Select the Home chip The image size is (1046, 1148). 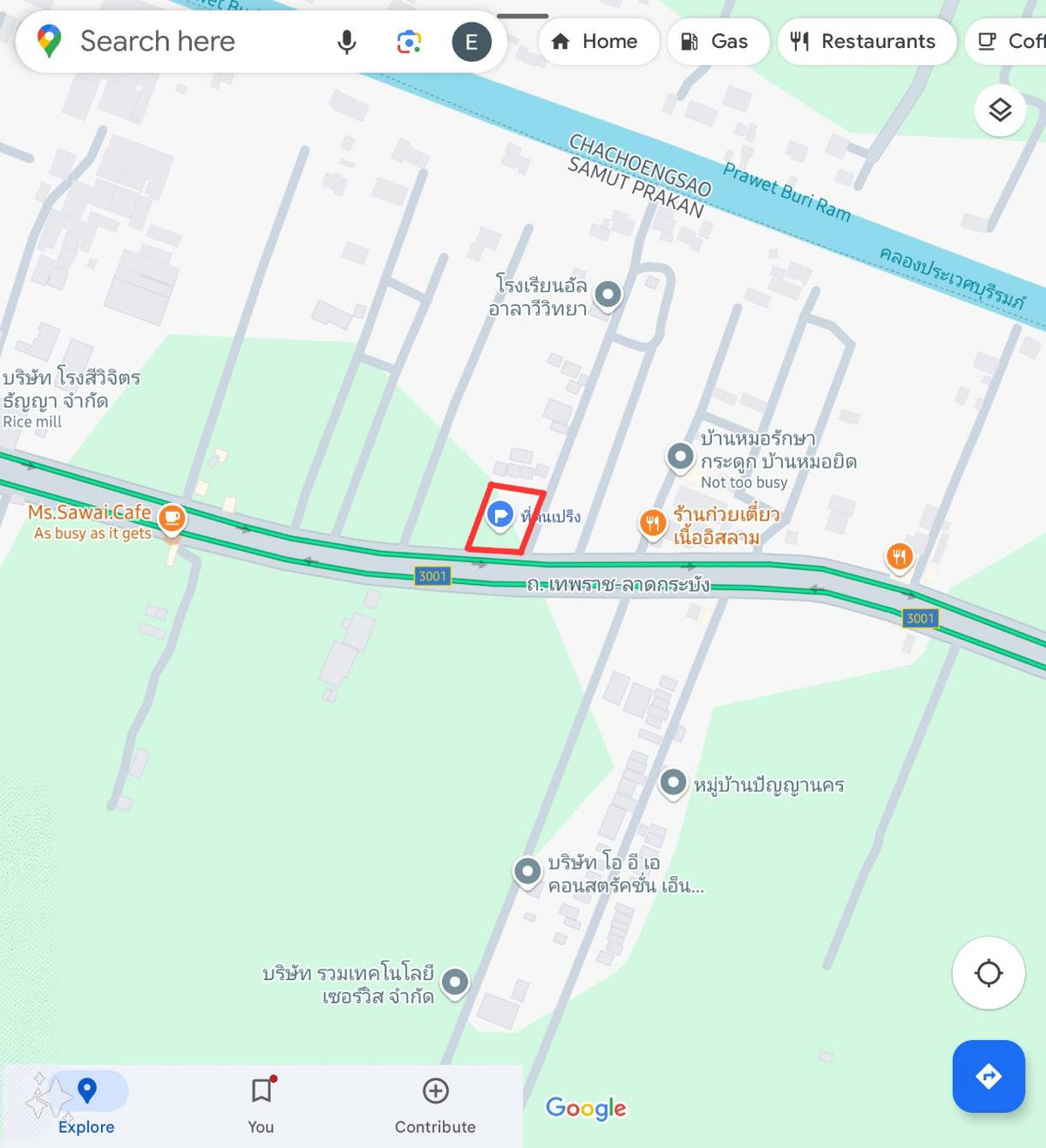coord(598,41)
